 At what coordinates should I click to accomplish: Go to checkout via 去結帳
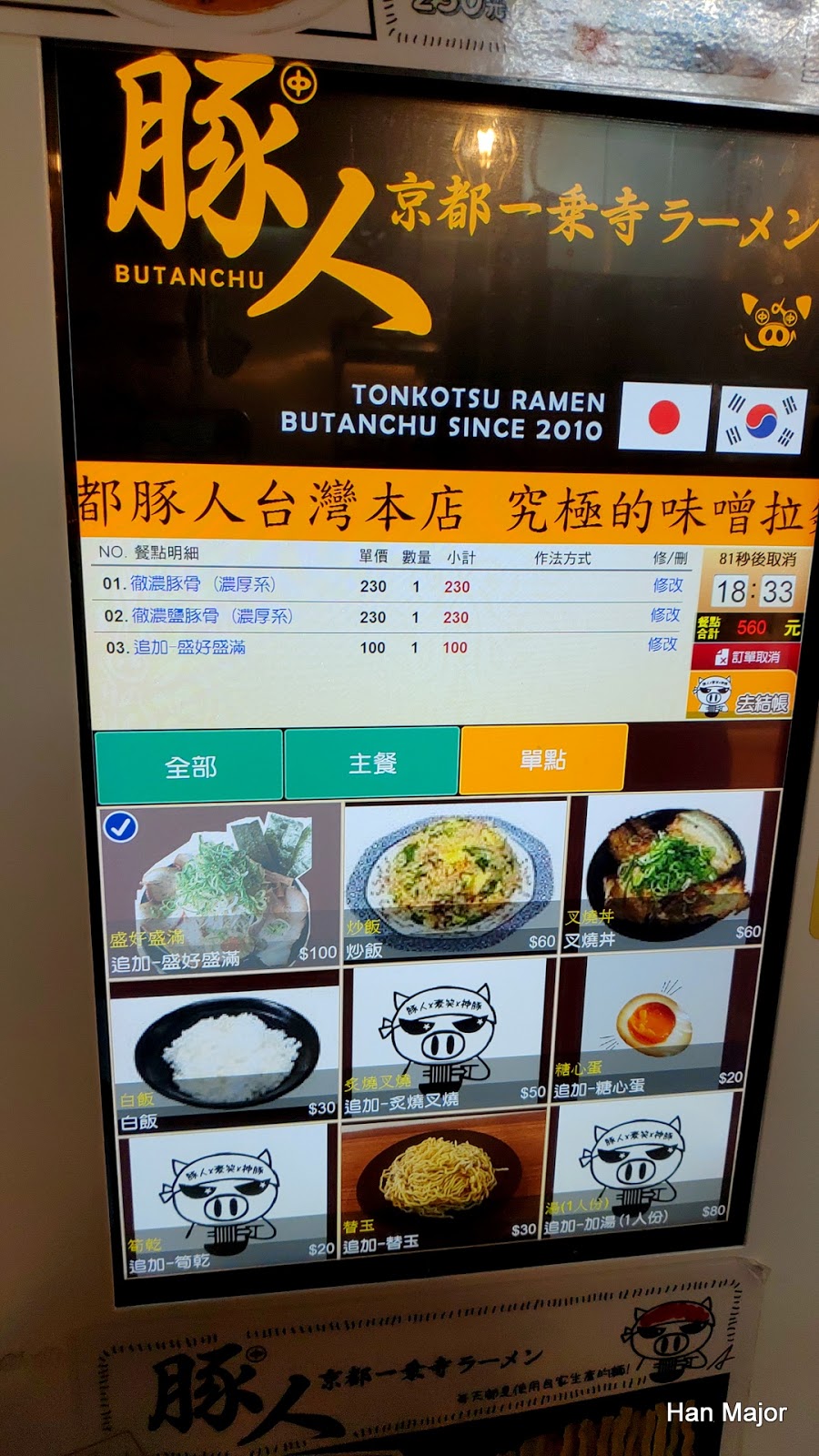pyautogui.click(x=742, y=697)
